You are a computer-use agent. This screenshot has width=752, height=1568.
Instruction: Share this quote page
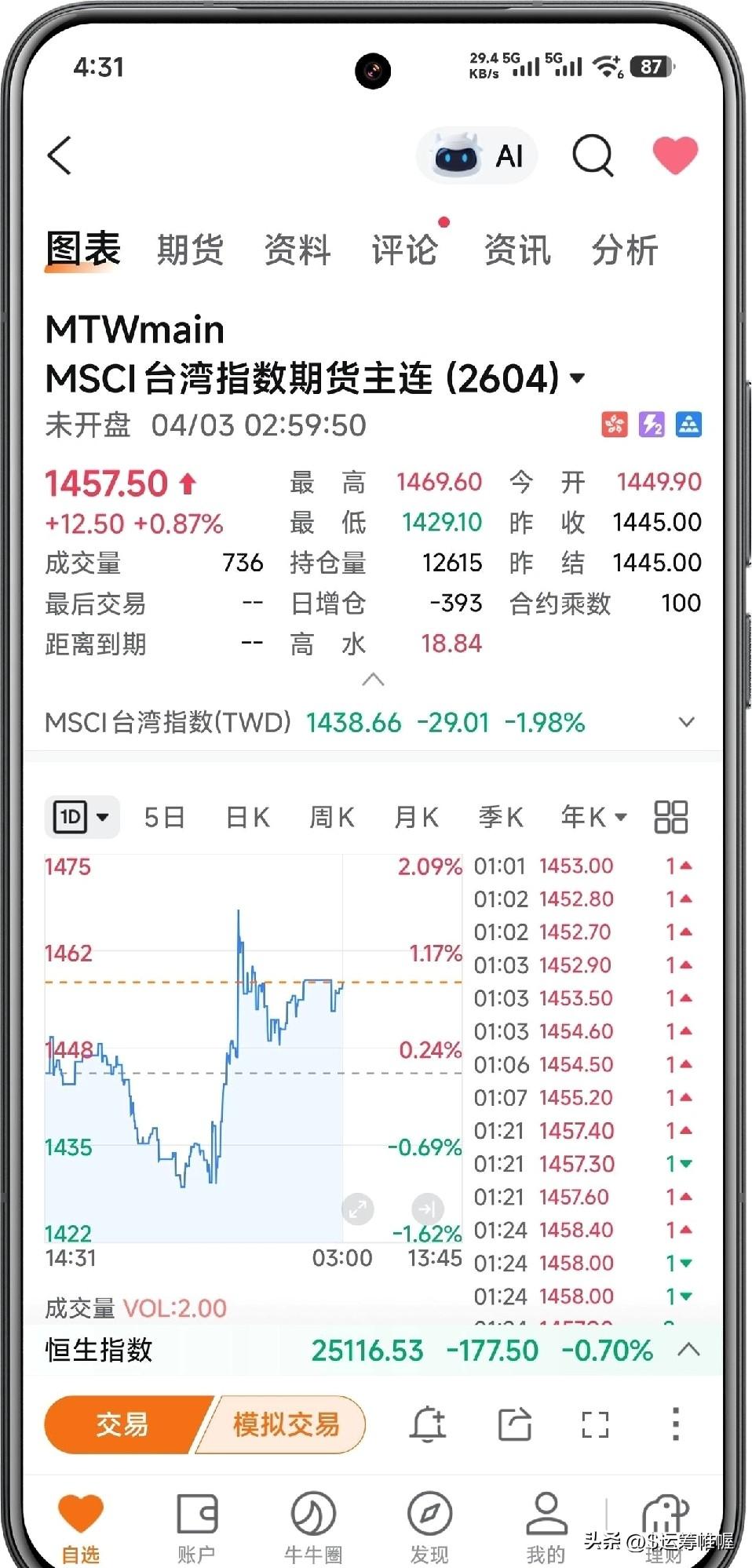tap(514, 1424)
